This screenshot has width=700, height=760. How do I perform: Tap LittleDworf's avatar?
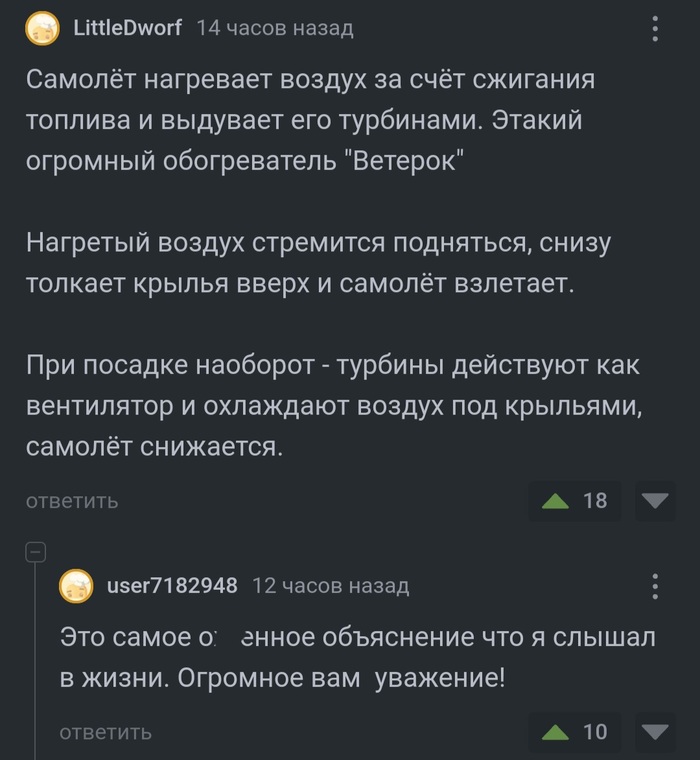click(x=41, y=28)
